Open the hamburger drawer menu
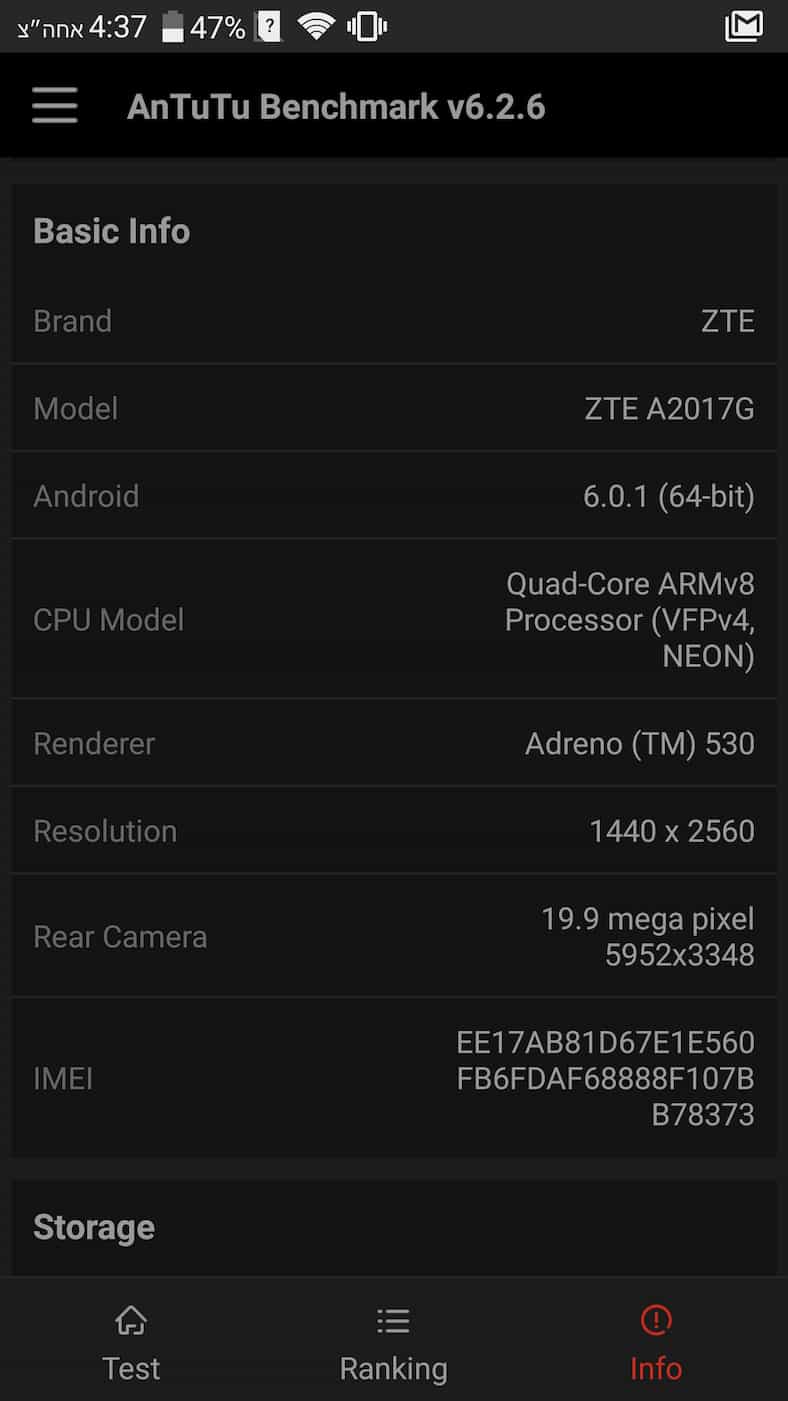The width and height of the screenshot is (788, 1401). [x=55, y=106]
